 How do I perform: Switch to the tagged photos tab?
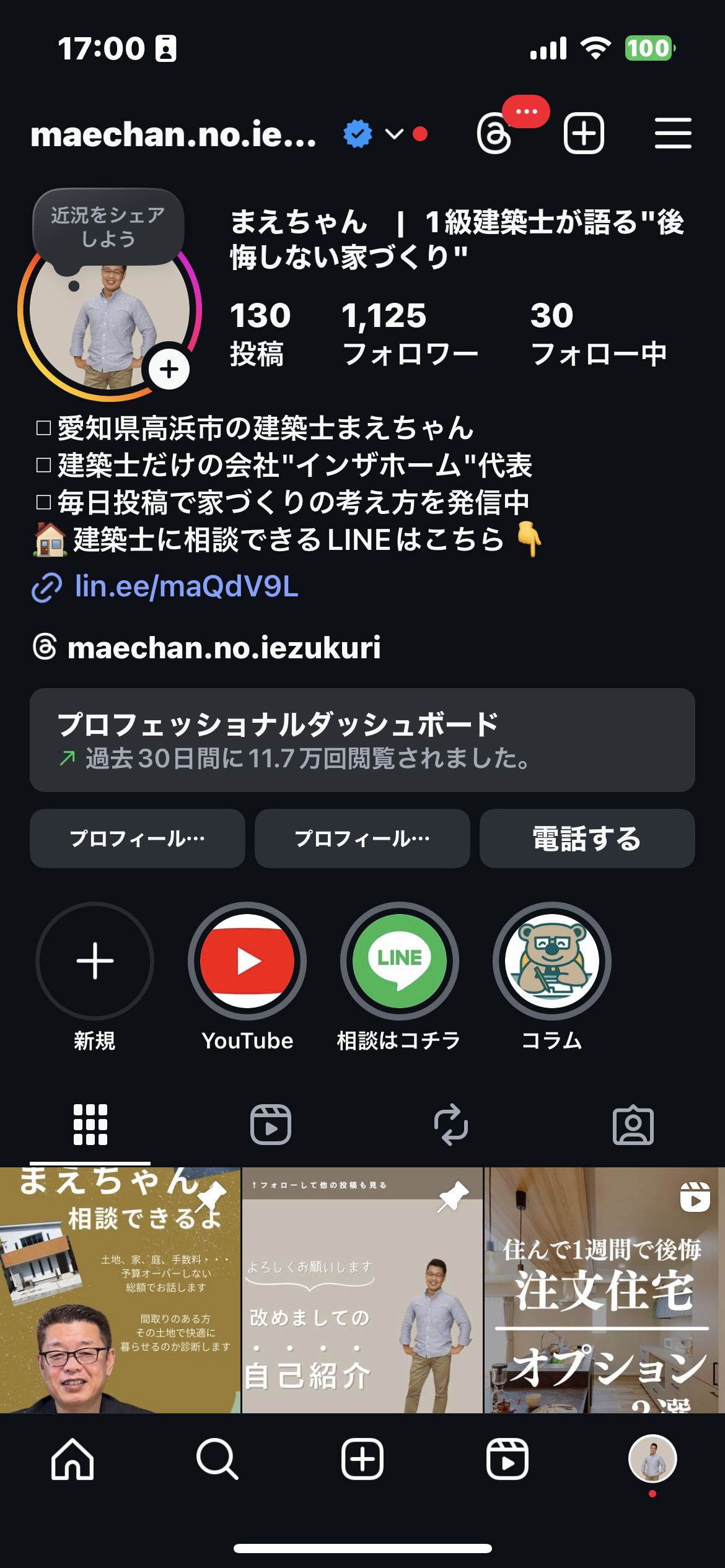[x=633, y=1125]
